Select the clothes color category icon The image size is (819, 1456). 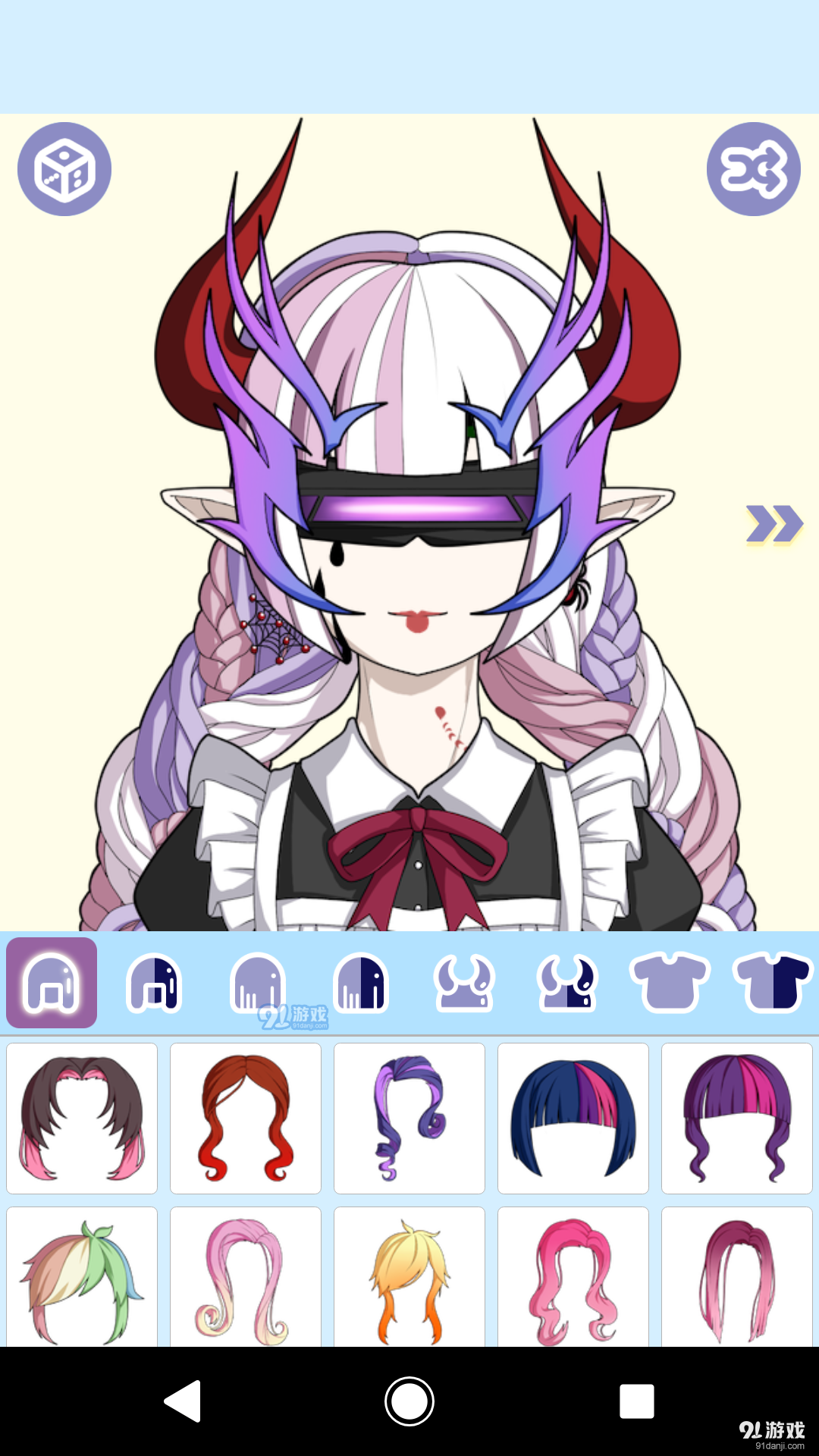[x=770, y=982]
